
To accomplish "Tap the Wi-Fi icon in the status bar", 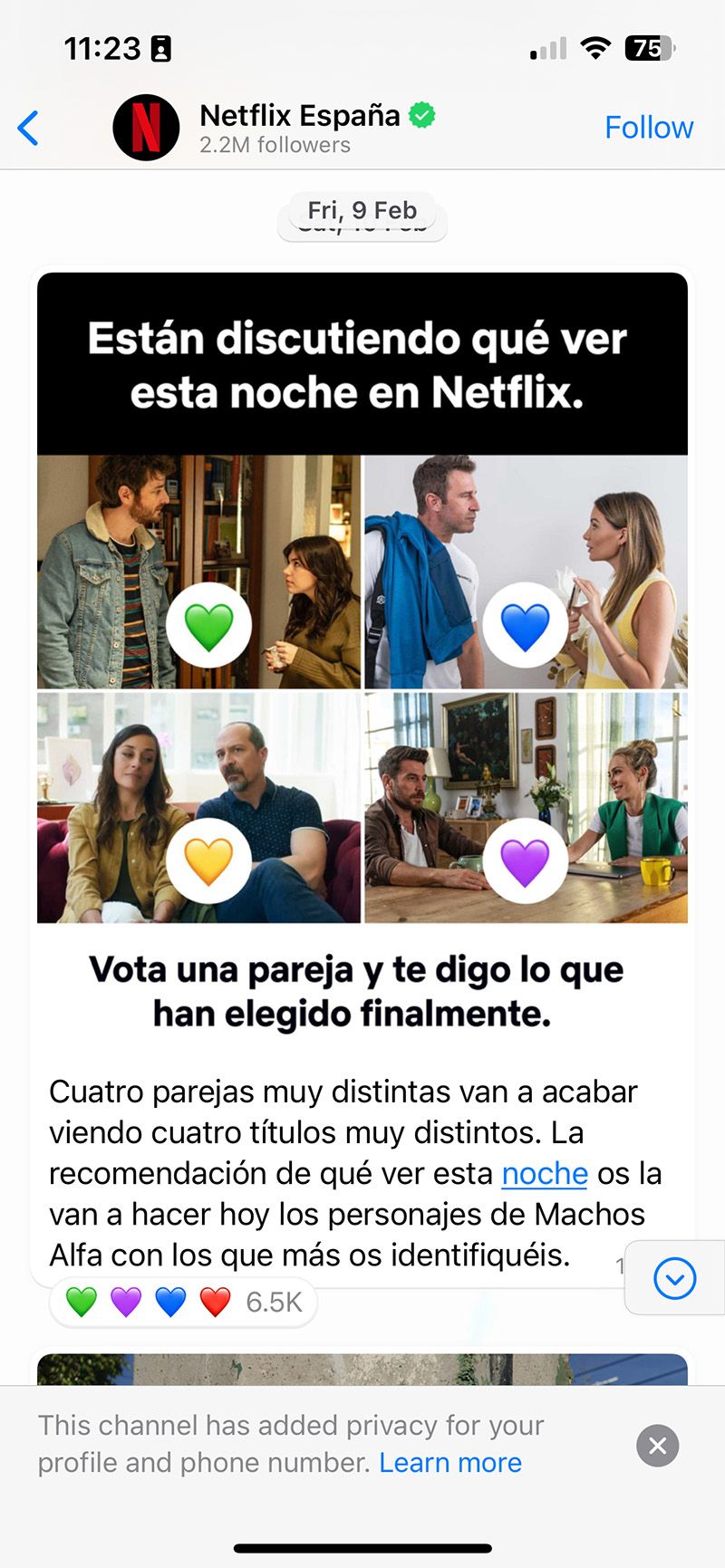I will pos(594,47).
